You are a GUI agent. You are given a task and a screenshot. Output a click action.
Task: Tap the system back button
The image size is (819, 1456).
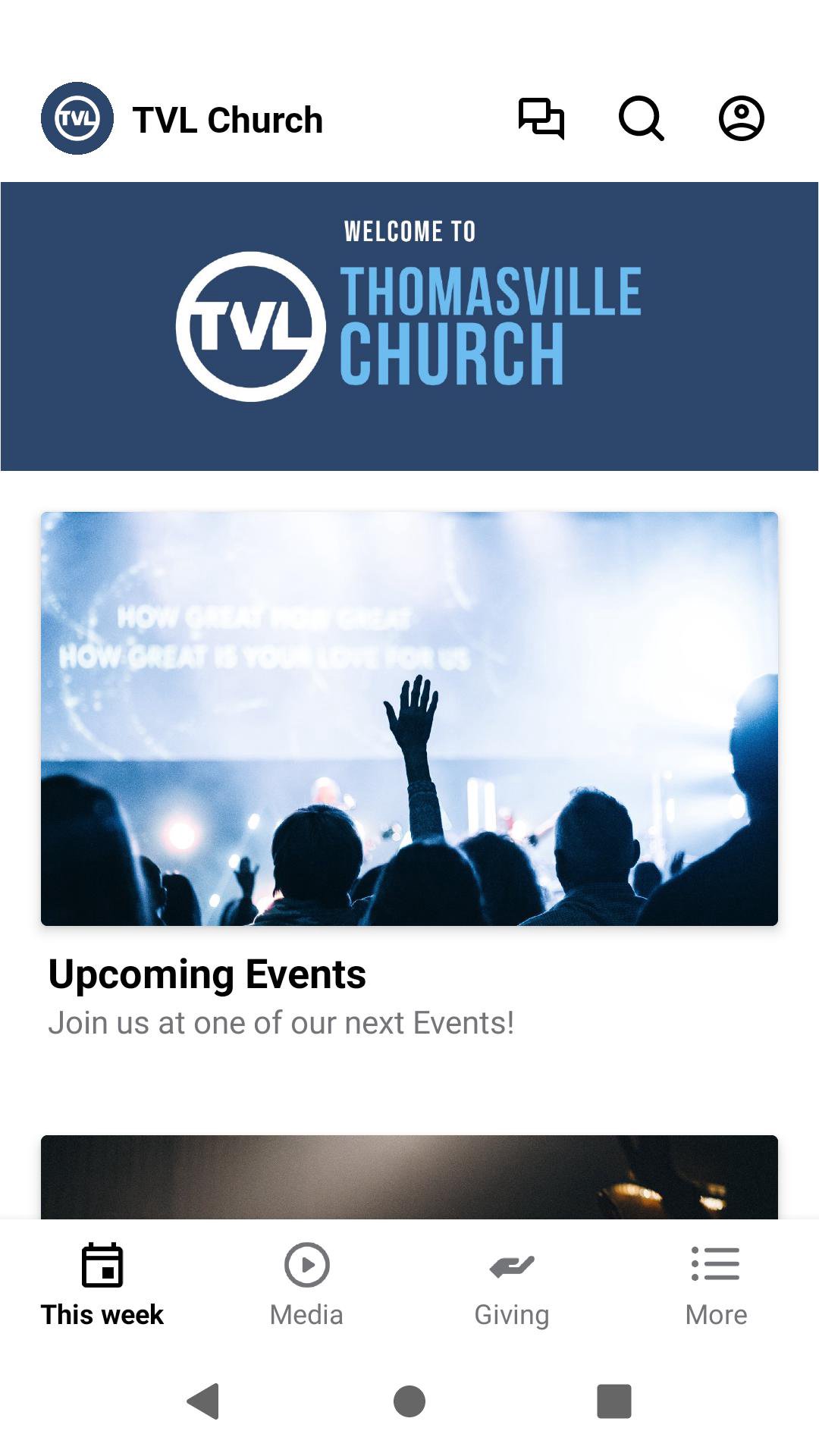pos(203,1401)
